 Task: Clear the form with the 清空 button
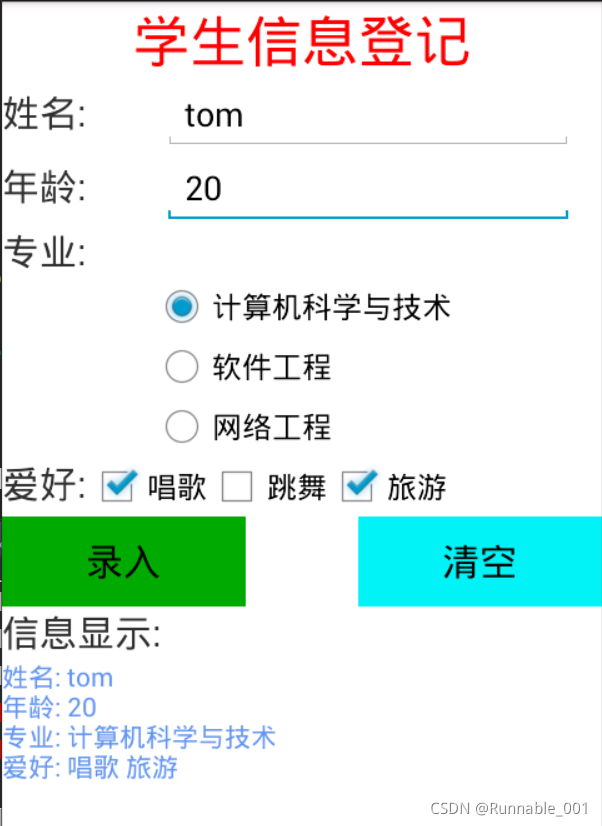point(480,562)
